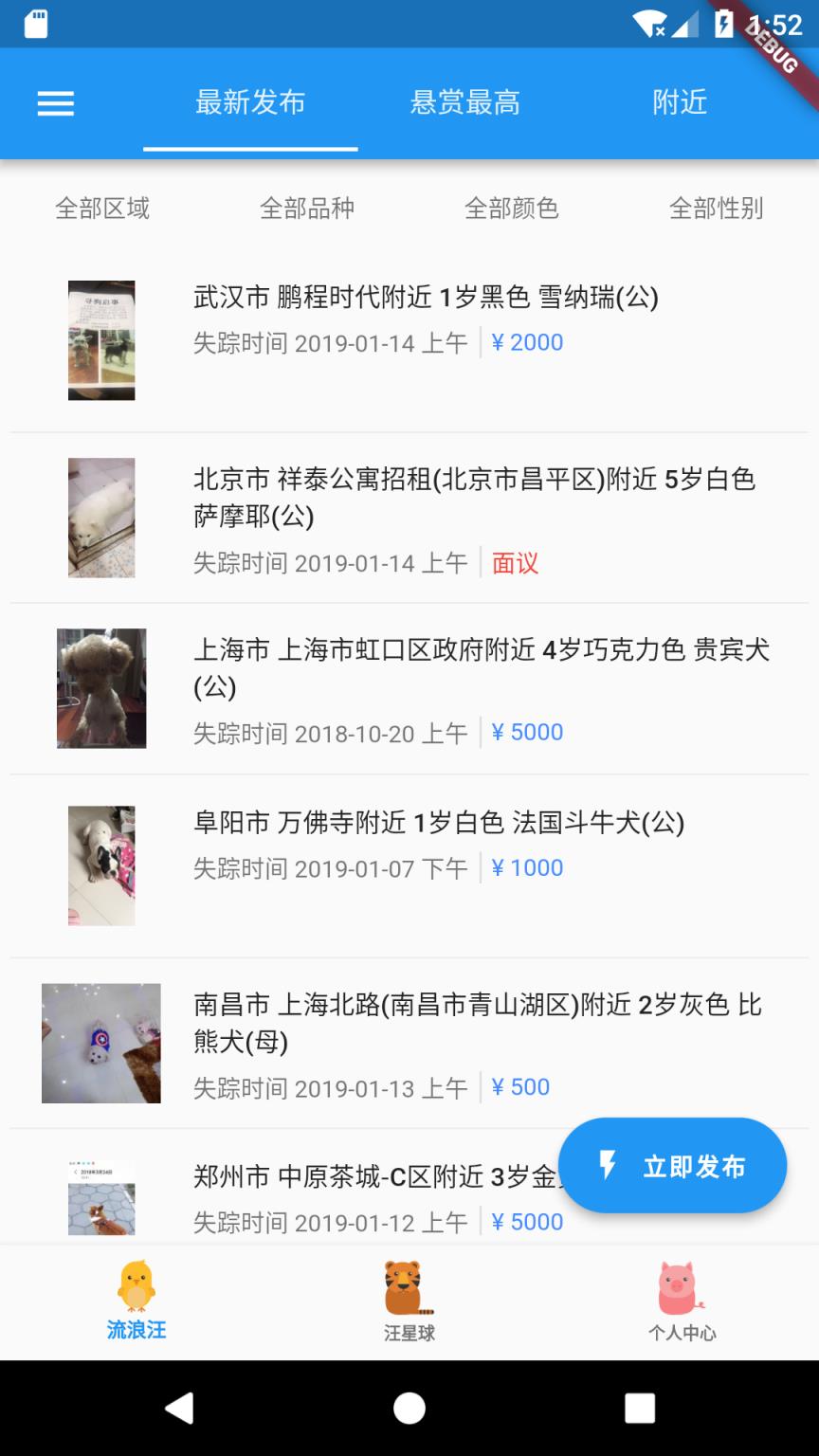Tap the lightning bolt inside 立即发布
Viewport: 819px width, 1456px height.
click(x=610, y=1165)
